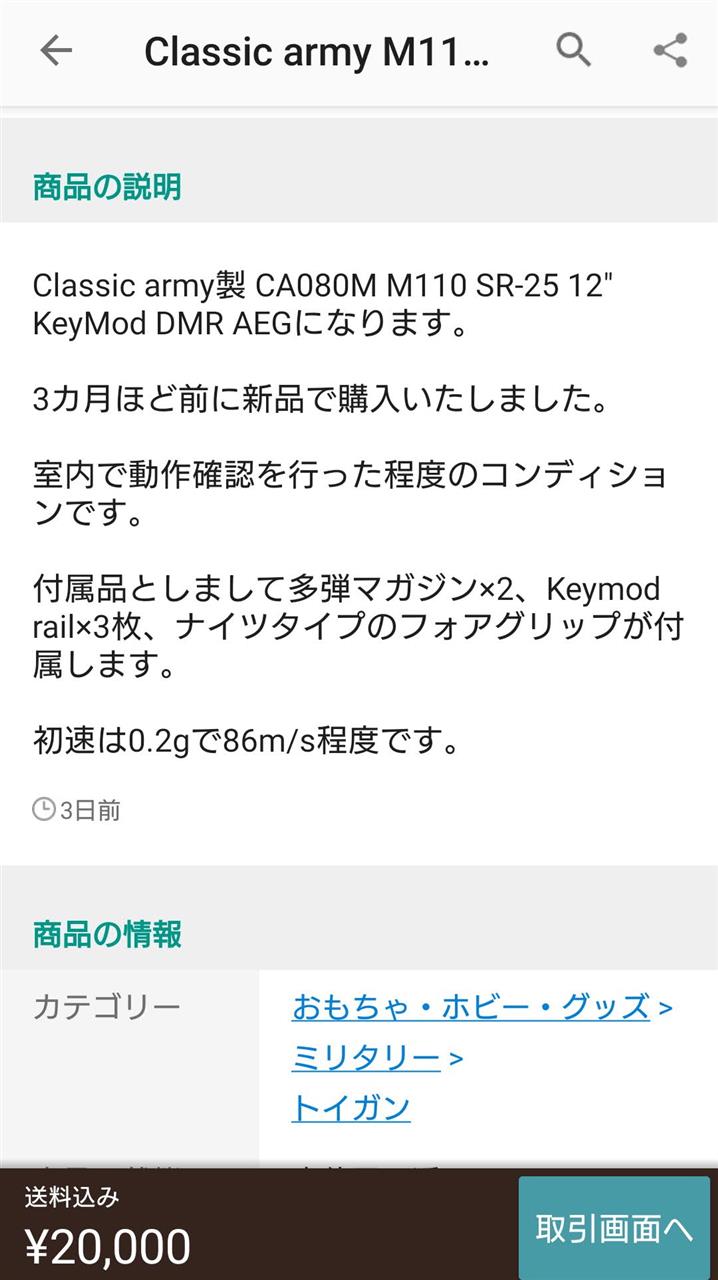Tap the 取引画面へ button

pyautogui.click(x=614, y=1228)
